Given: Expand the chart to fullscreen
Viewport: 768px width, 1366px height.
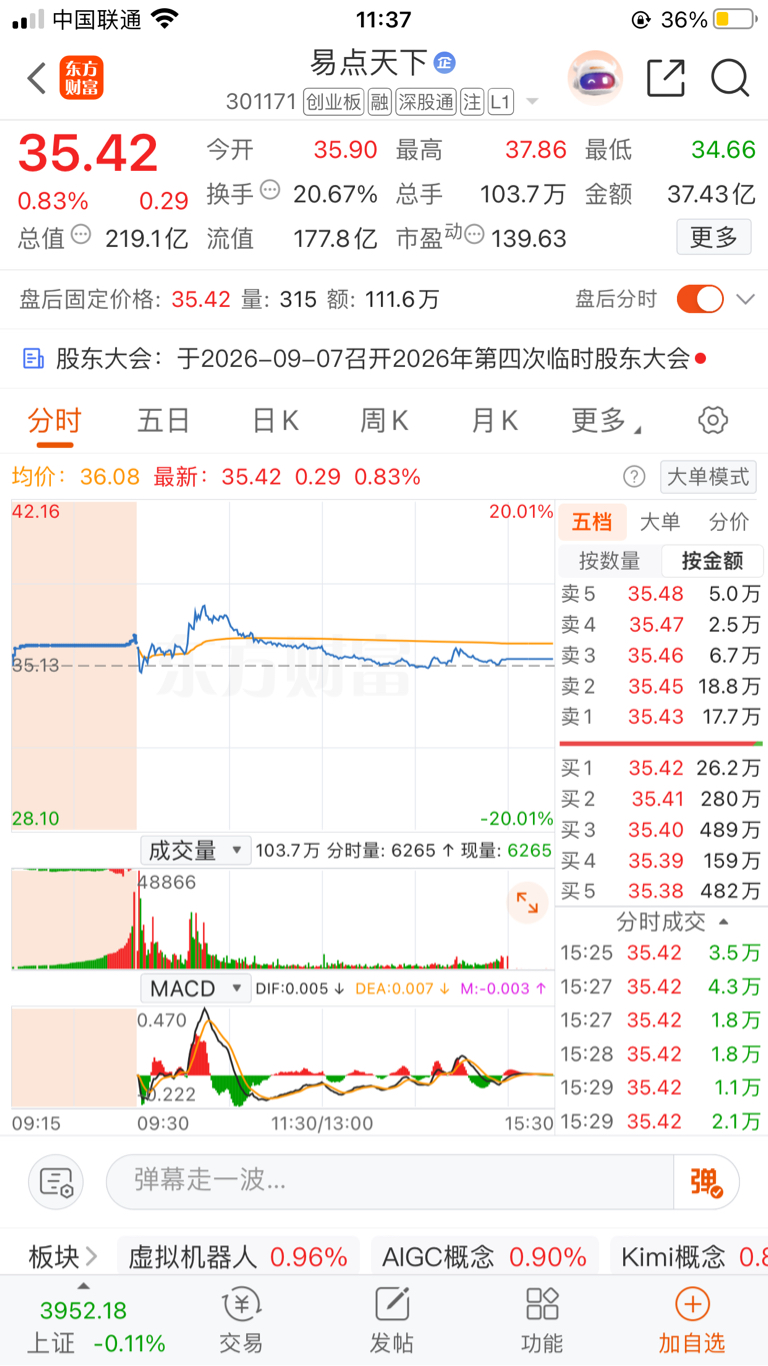Looking at the screenshot, I should click(527, 903).
